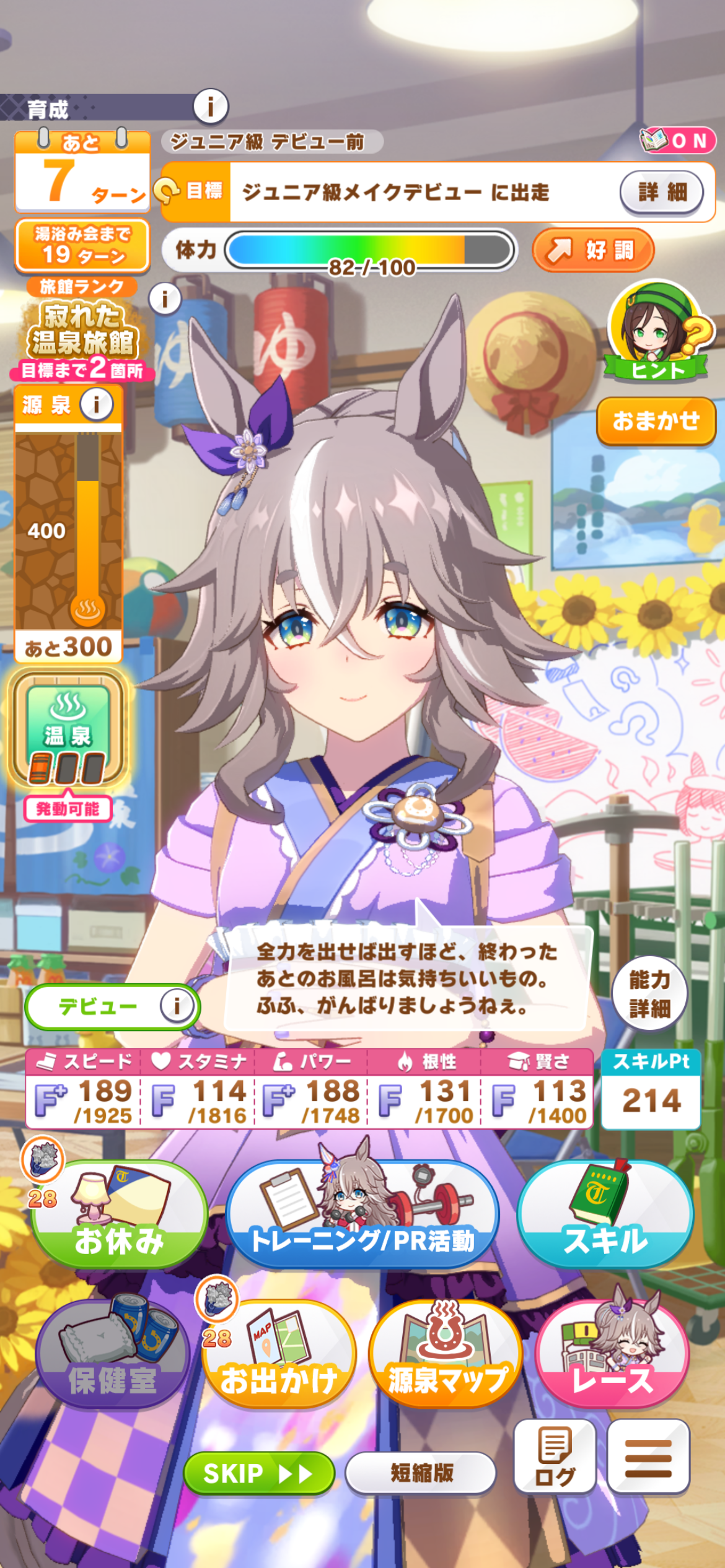Toggle 短縮版 shortened mode
725x1568 pixels.
(421, 1473)
